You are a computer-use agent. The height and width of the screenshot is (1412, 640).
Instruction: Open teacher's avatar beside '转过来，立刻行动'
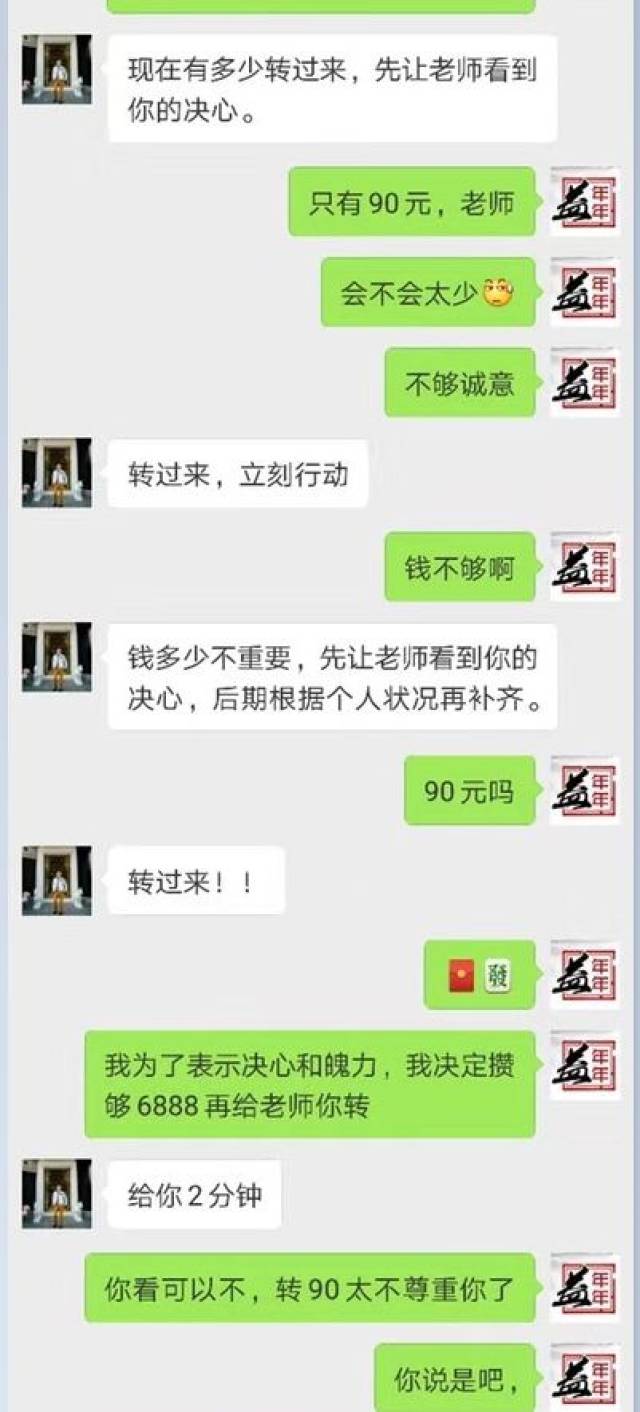point(57,472)
